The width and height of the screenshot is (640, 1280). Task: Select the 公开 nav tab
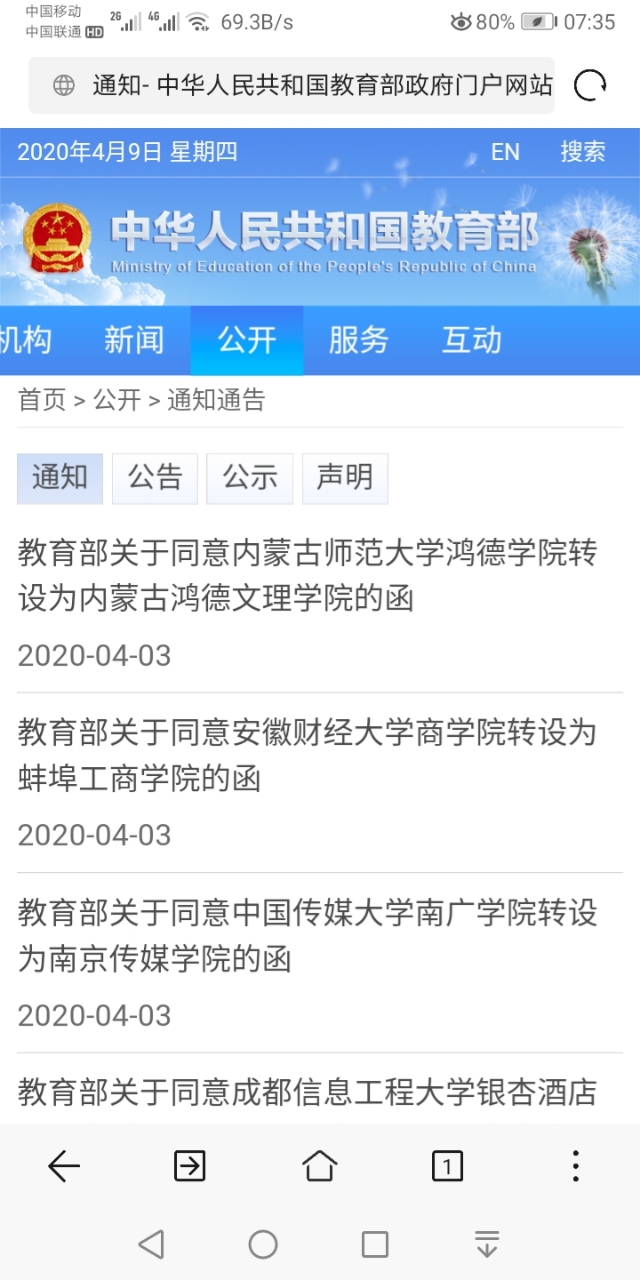(x=247, y=340)
